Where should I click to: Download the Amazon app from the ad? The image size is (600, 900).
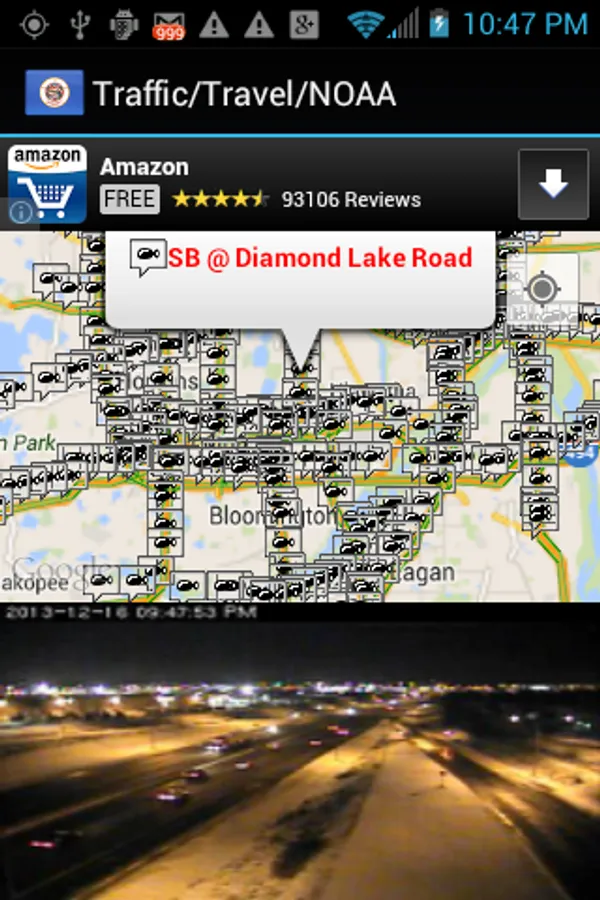click(x=553, y=184)
